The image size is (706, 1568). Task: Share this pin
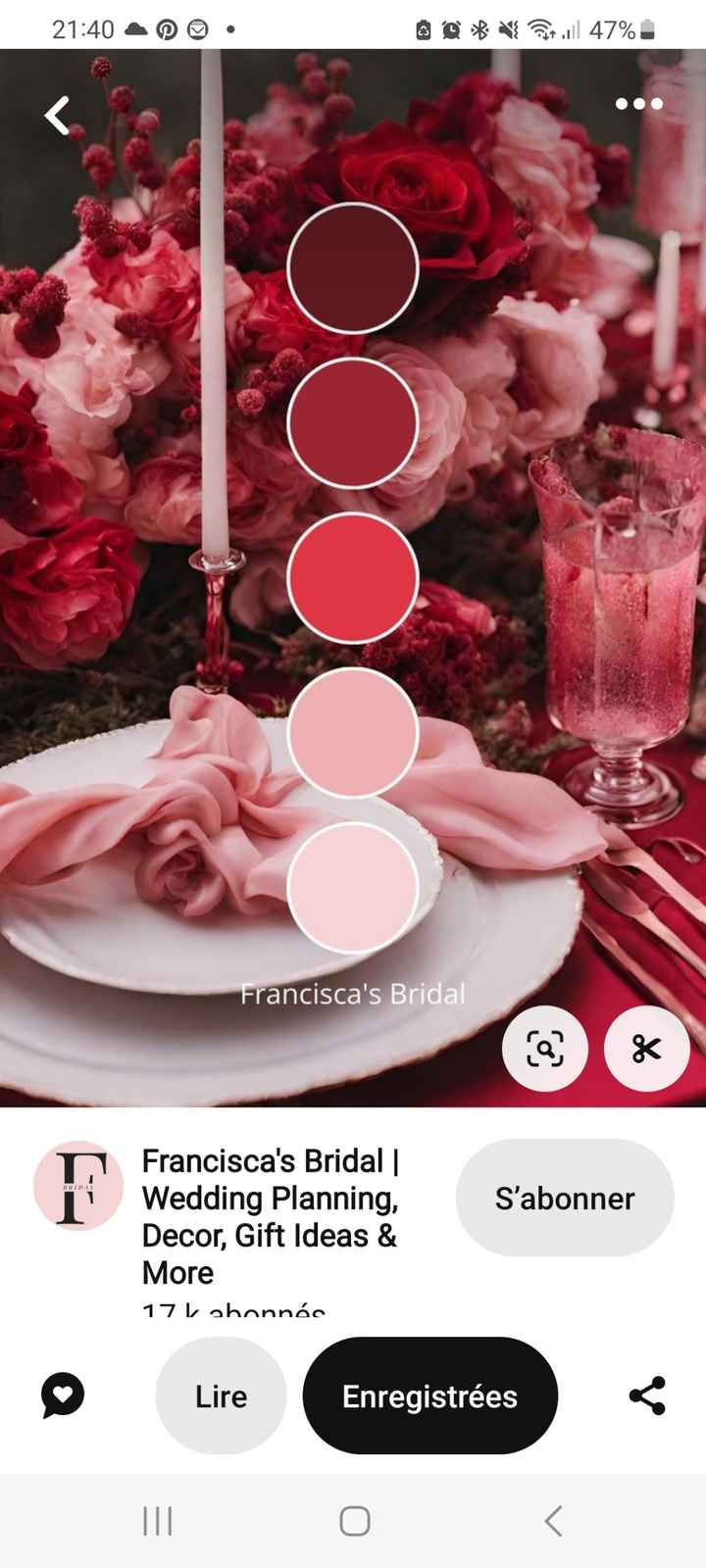pos(646,1396)
